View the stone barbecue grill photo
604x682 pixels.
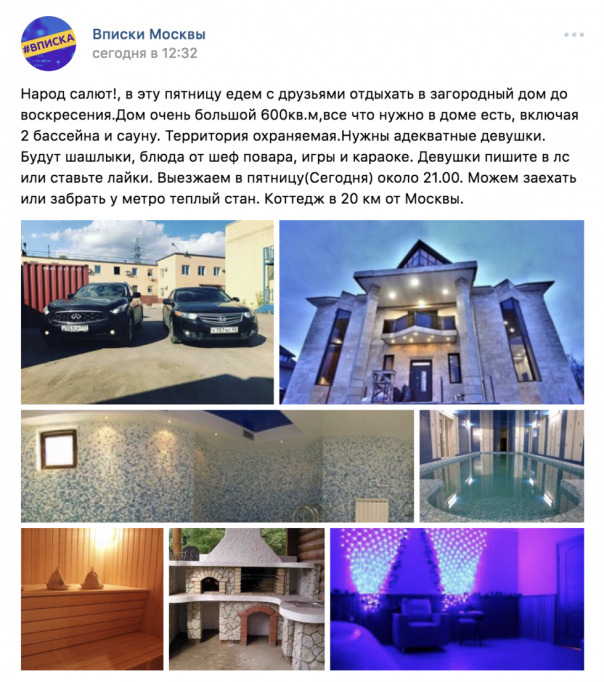click(245, 598)
